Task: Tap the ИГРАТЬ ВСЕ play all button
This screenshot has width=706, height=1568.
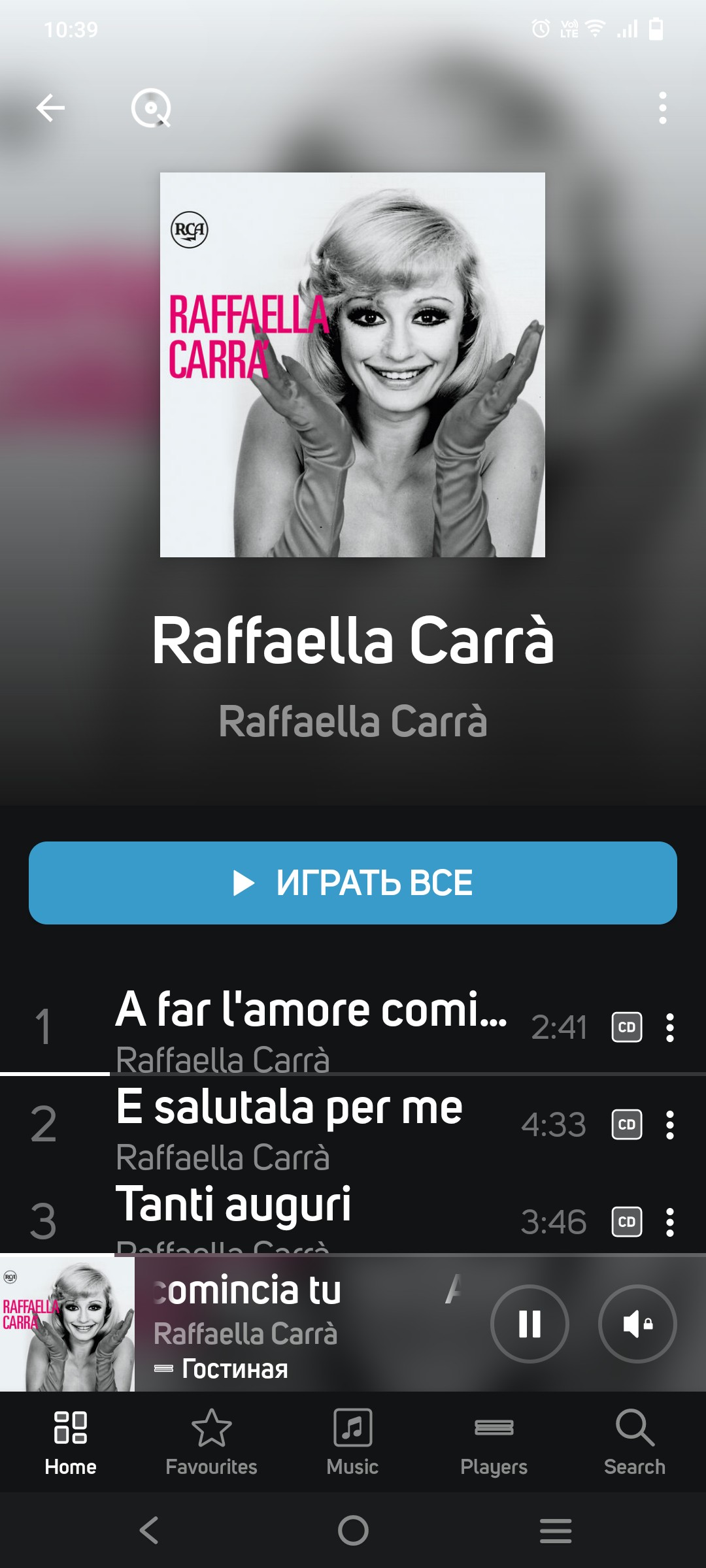Action: point(353,883)
